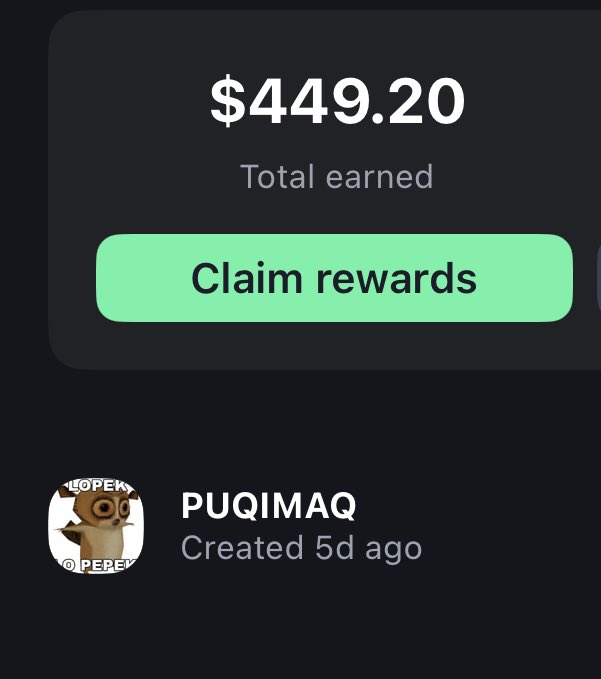
Task: Open the PUQIMAQ item created 5d ago
Action: (x=268, y=526)
